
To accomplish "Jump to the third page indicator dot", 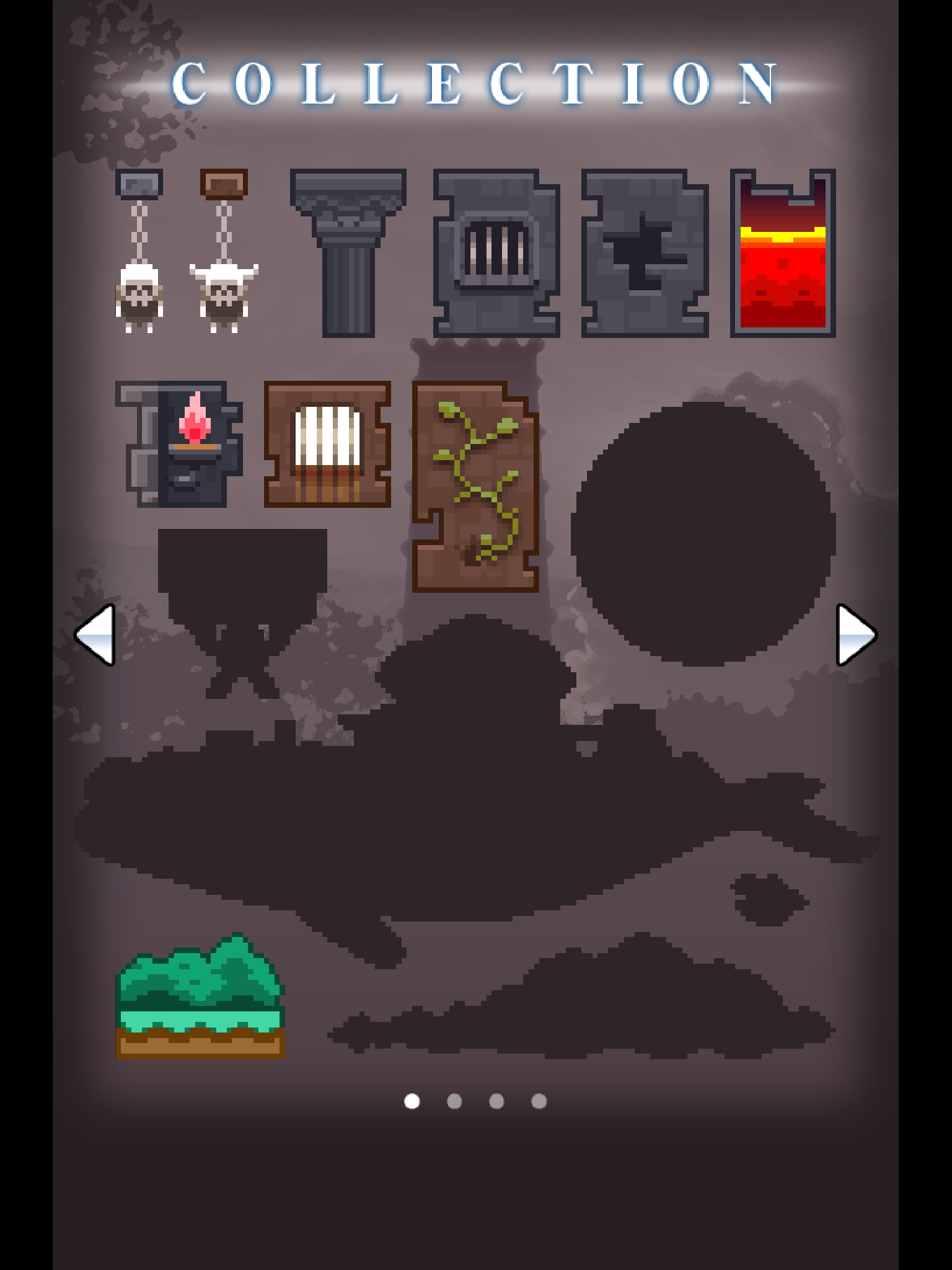I will point(496,1101).
